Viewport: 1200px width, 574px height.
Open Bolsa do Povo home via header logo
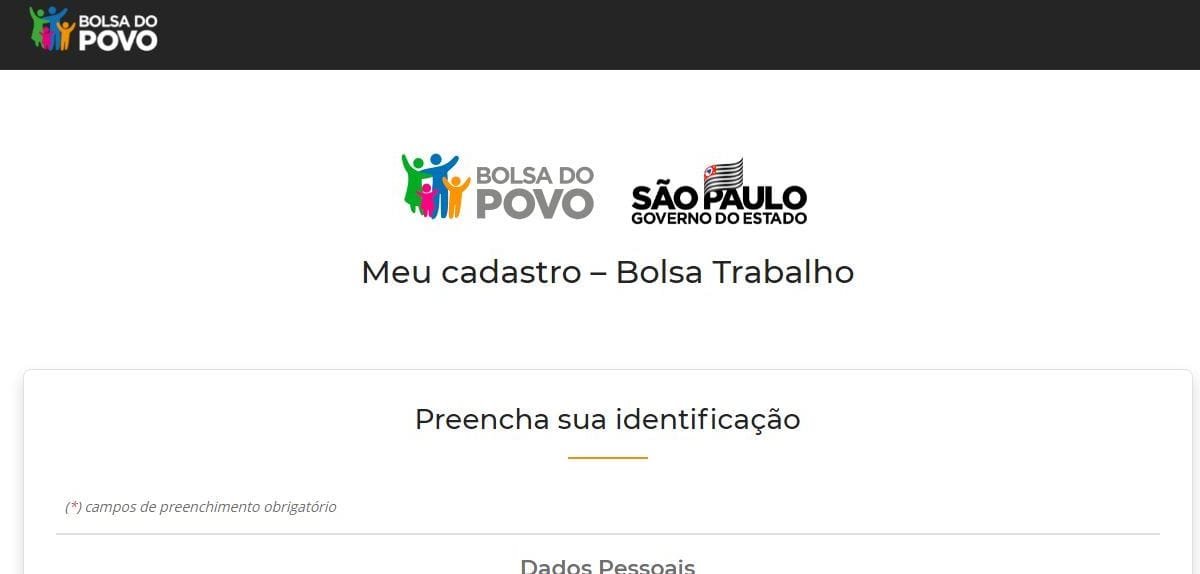(93, 30)
